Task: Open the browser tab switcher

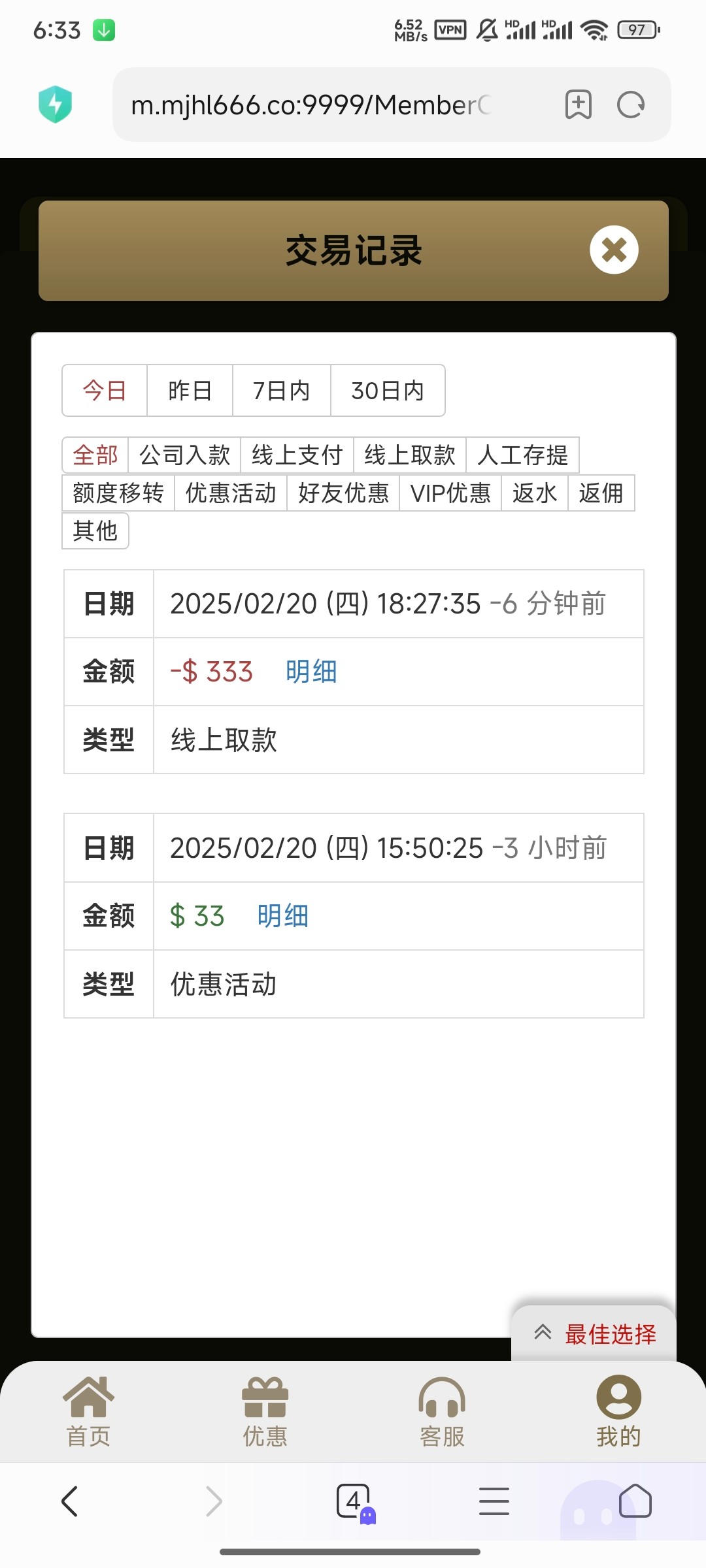Action: tap(353, 1501)
